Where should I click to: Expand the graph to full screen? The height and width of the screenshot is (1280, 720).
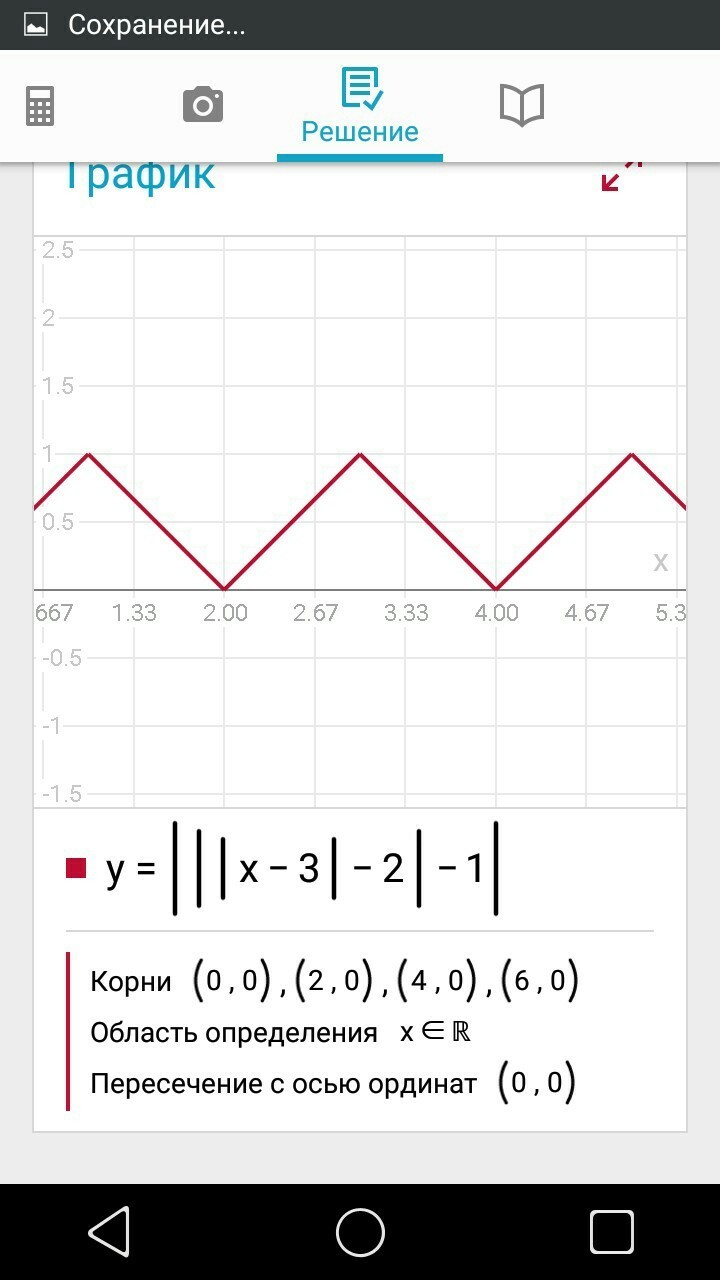pyautogui.click(x=621, y=175)
